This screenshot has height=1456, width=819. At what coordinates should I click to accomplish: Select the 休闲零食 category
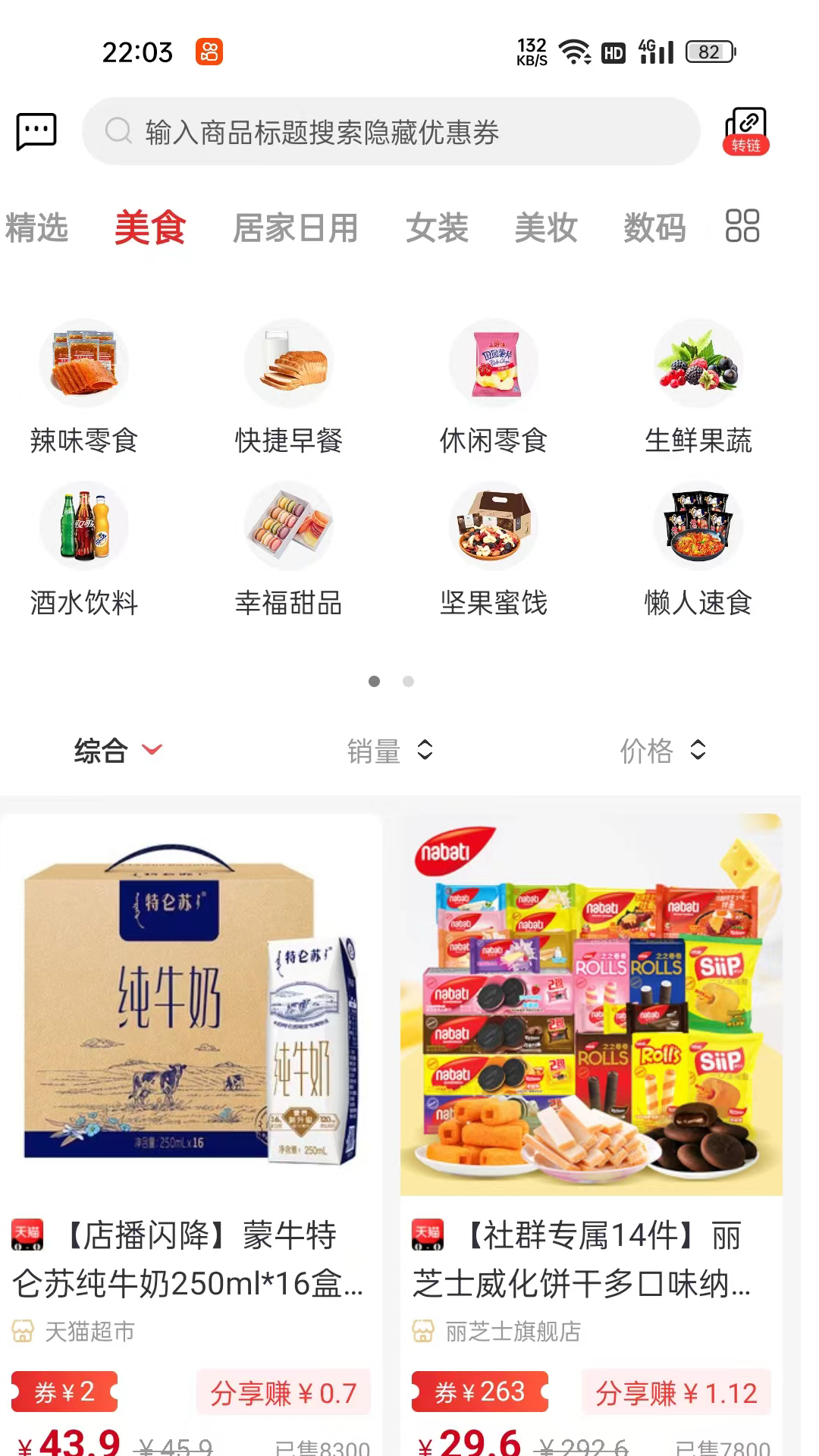pyautogui.click(x=493, y=387)
